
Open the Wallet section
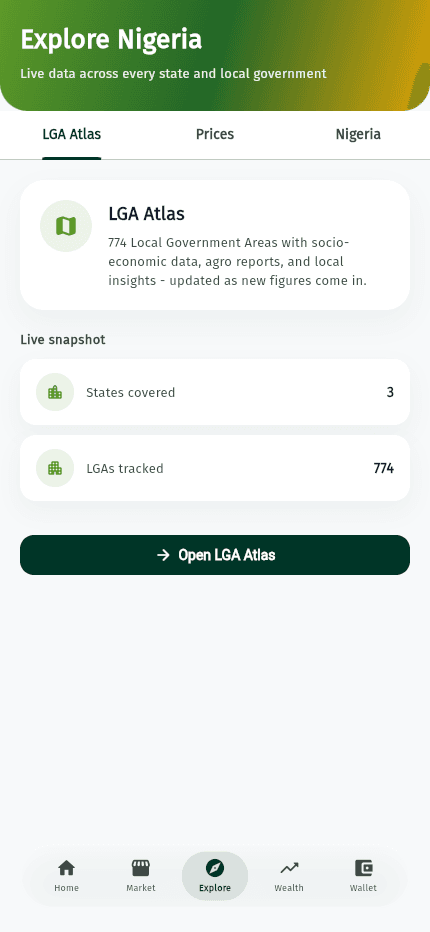(x=363, y=876)
